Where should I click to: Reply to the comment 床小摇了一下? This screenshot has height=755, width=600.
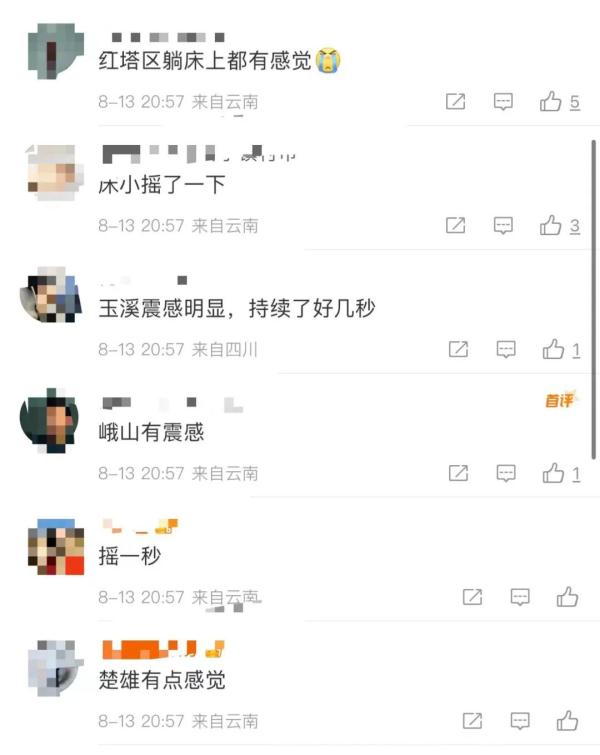tap(504, 226)
